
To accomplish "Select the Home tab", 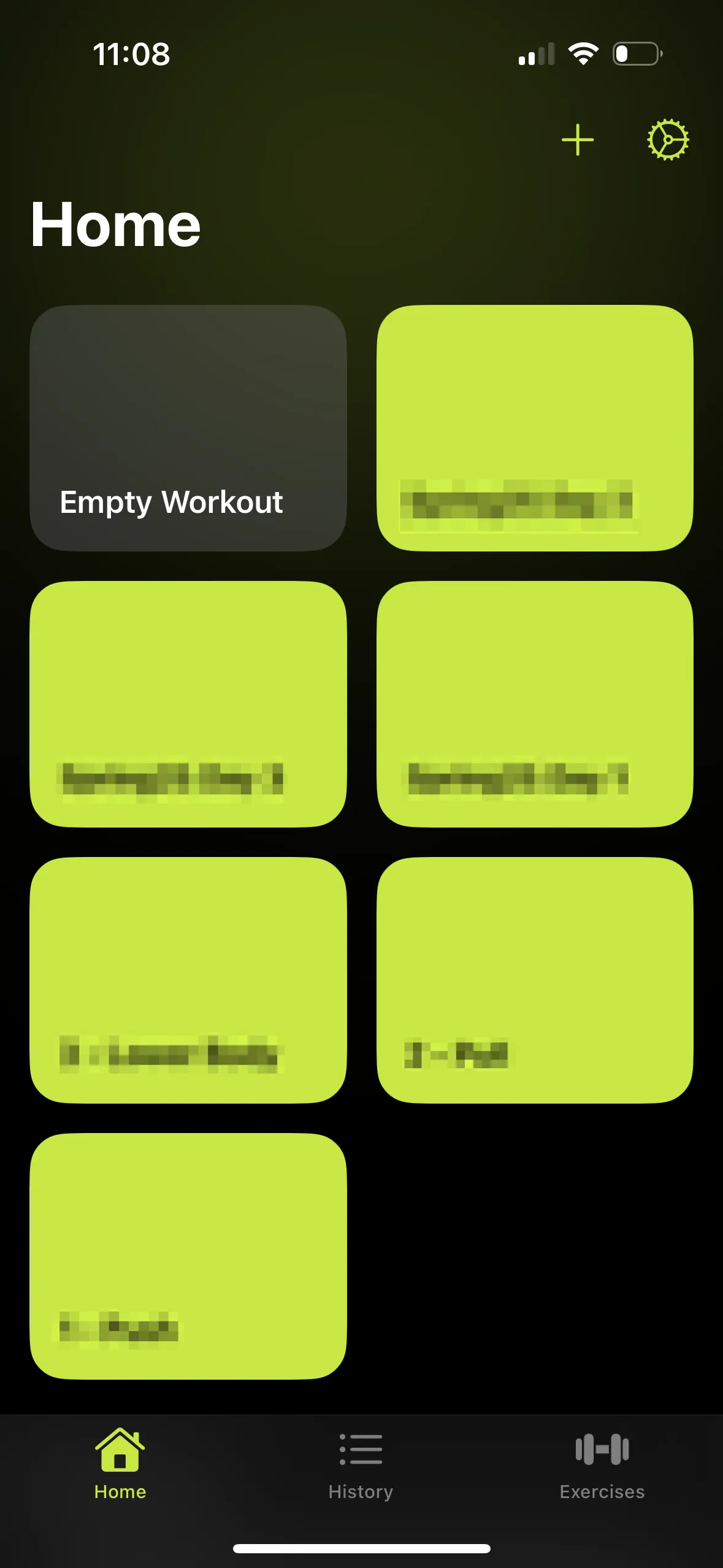I will click(x=120, y=1466).
